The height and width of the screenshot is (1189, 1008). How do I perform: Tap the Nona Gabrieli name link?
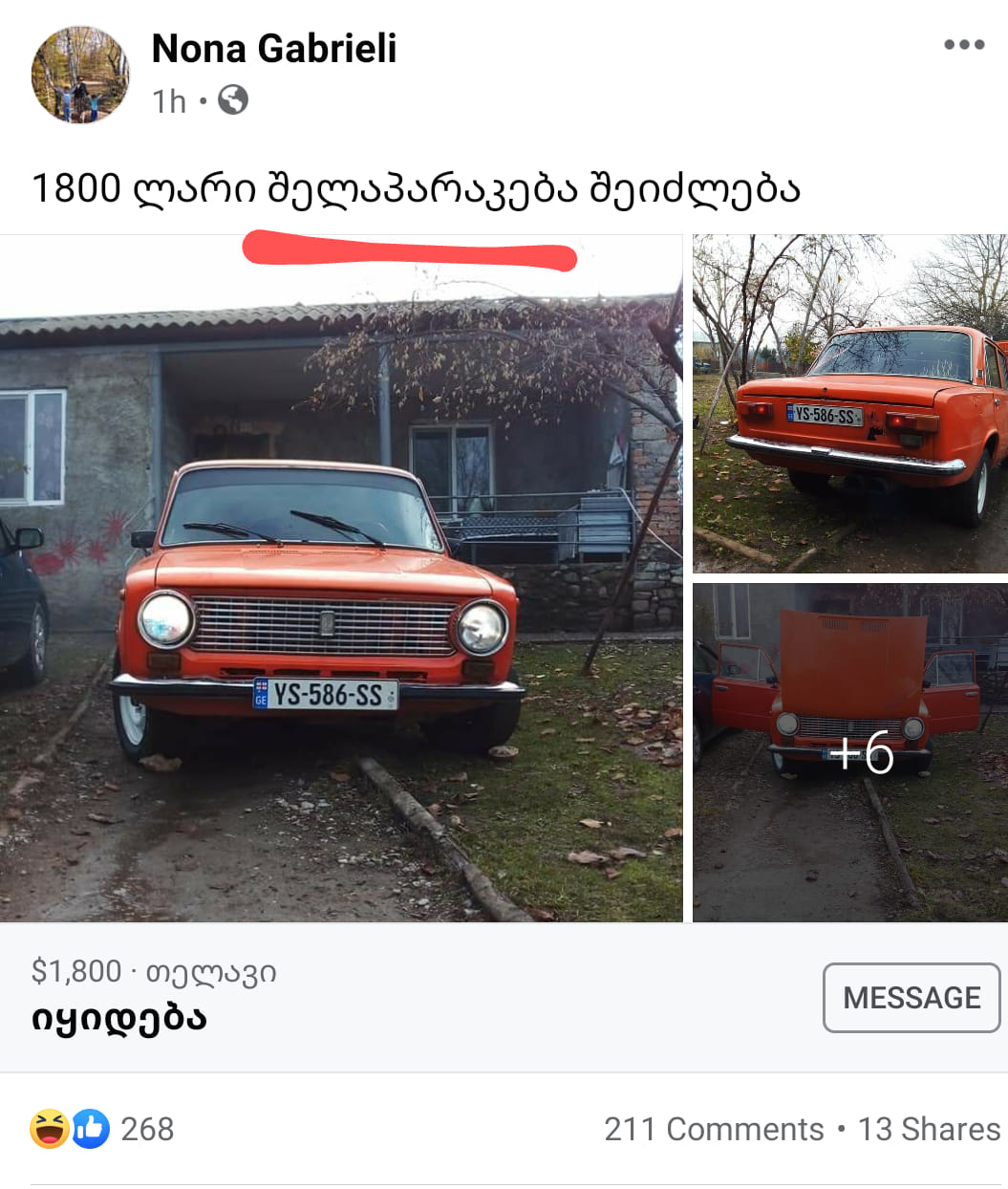pyautogui.click(x=273, y=49)
